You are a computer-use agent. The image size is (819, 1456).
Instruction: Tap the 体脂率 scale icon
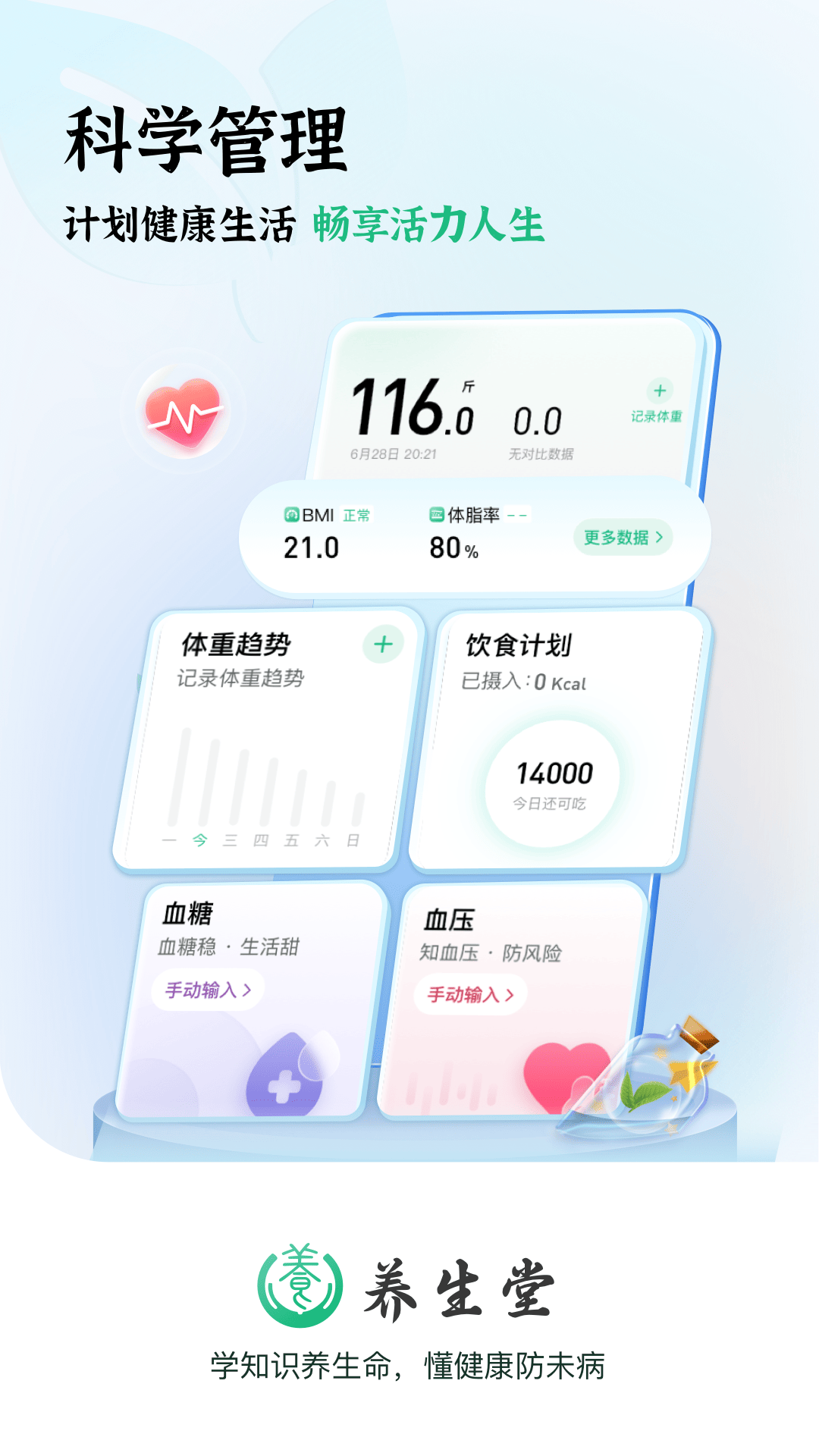click(x=438, y=513)
